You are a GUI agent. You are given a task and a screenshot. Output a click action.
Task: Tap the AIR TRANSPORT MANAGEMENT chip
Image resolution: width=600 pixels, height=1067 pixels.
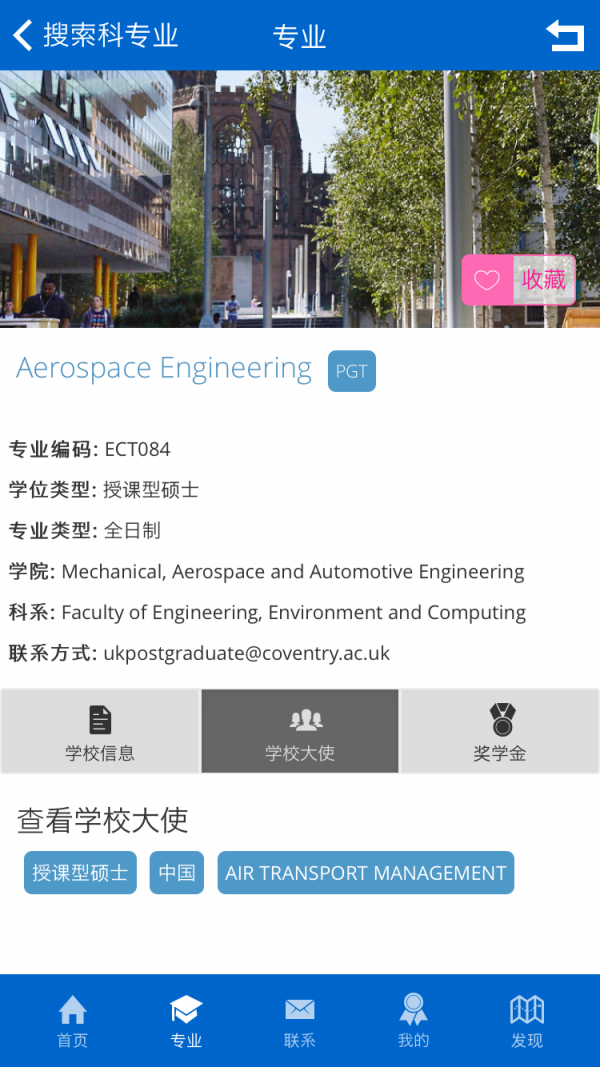(x=365, y=873)
